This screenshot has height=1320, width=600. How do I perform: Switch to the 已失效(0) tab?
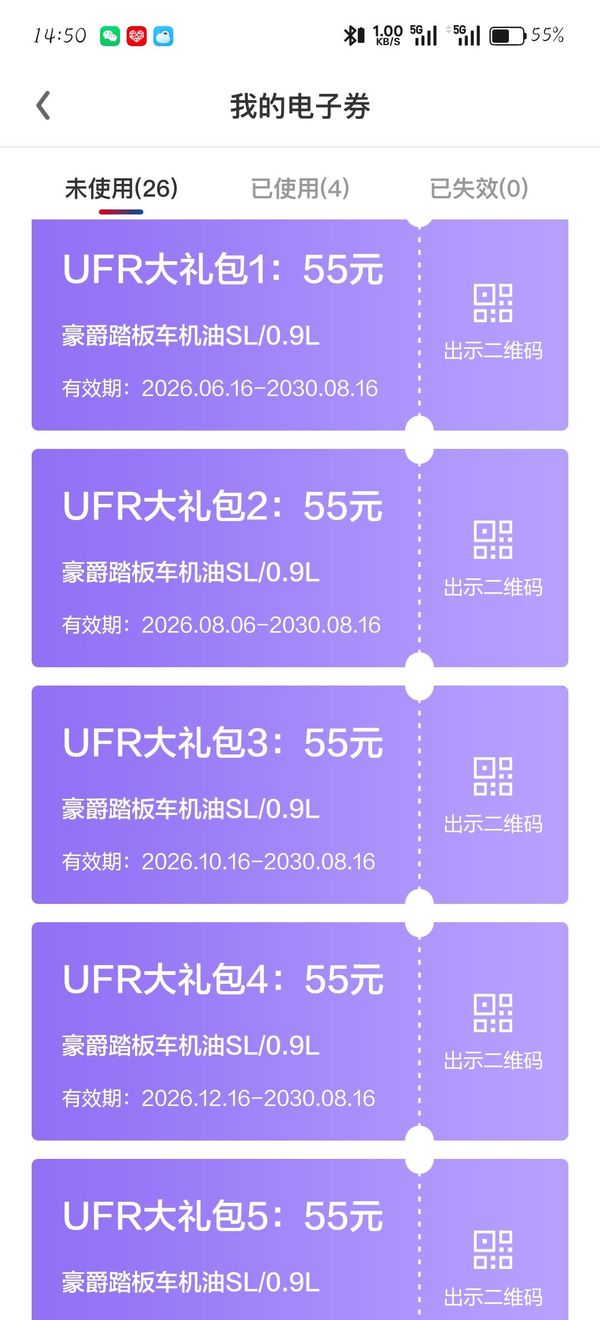point(479,188)
